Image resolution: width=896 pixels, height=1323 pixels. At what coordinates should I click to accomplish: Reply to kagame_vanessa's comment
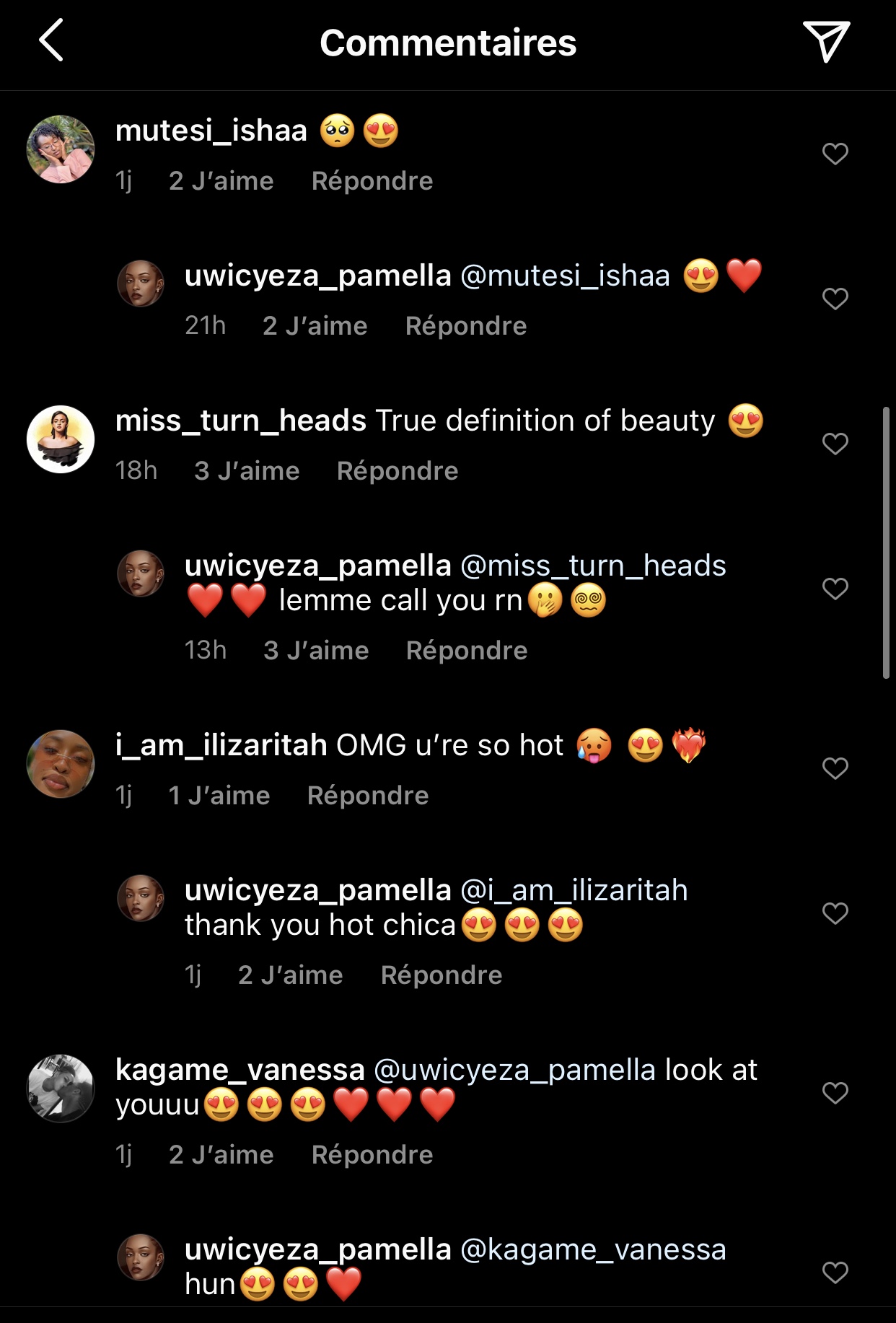pyautogui.click(x=372, y=1155)
